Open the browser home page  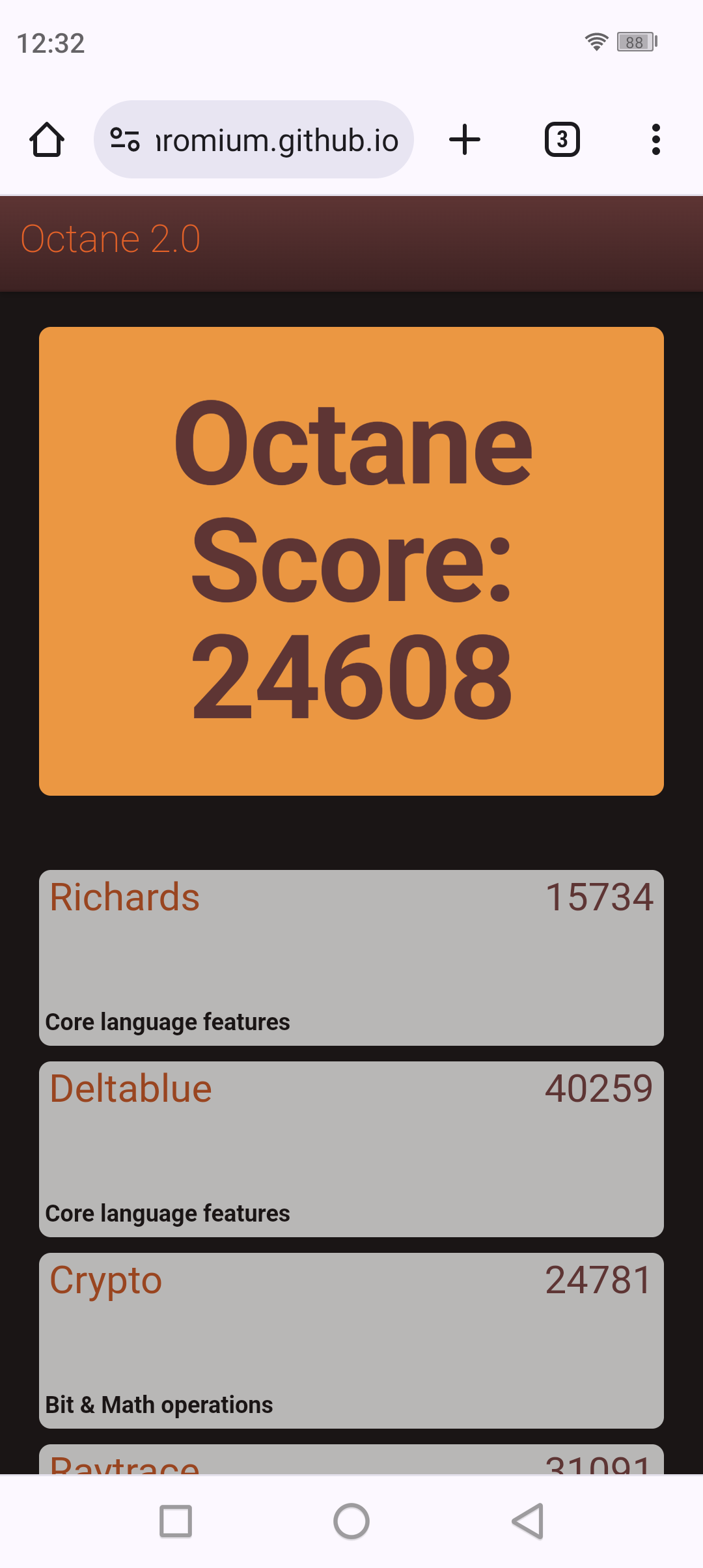(x=47, y=139)
